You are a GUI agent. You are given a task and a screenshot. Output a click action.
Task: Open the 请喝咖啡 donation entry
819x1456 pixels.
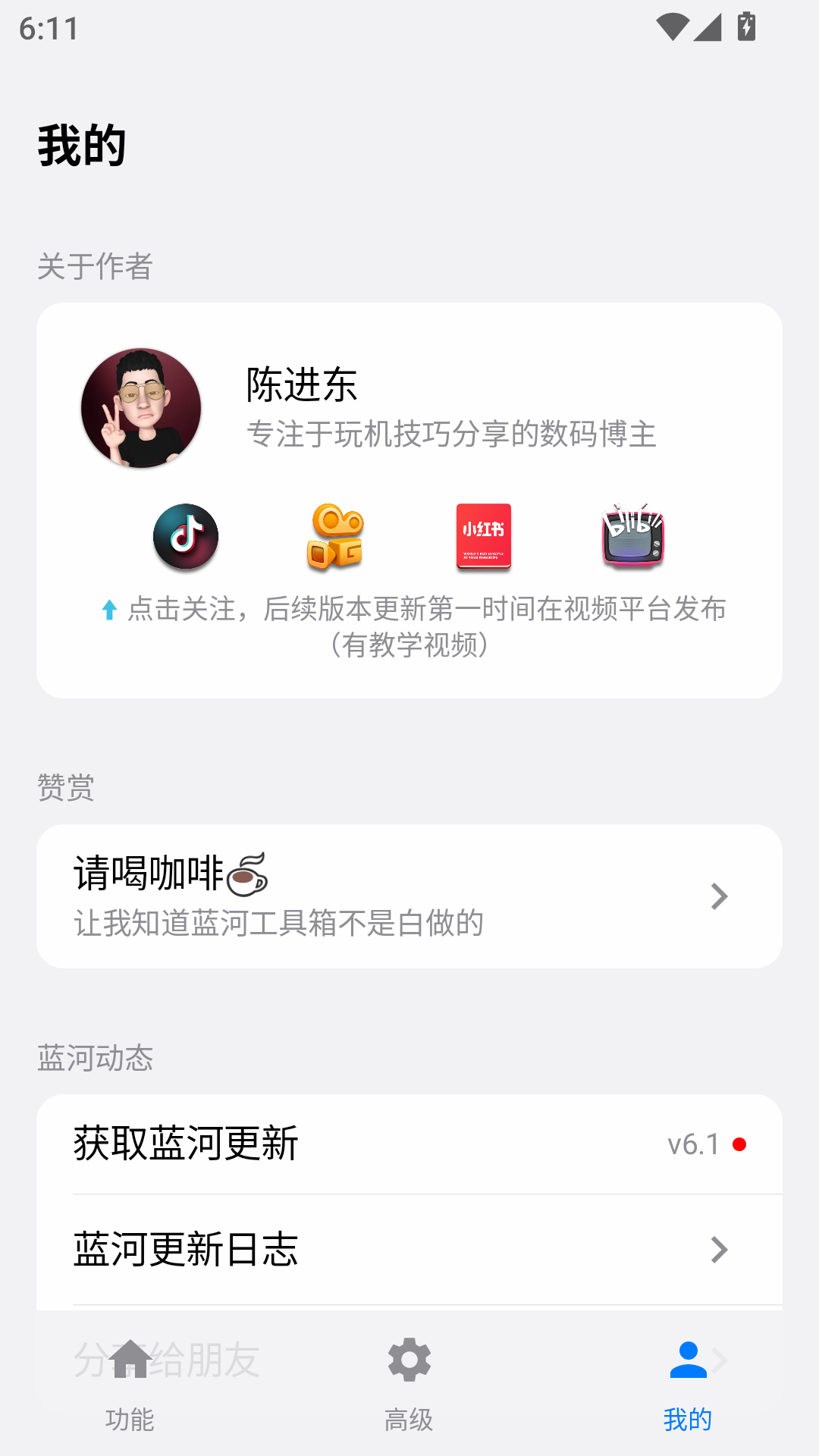coord(303,896)
